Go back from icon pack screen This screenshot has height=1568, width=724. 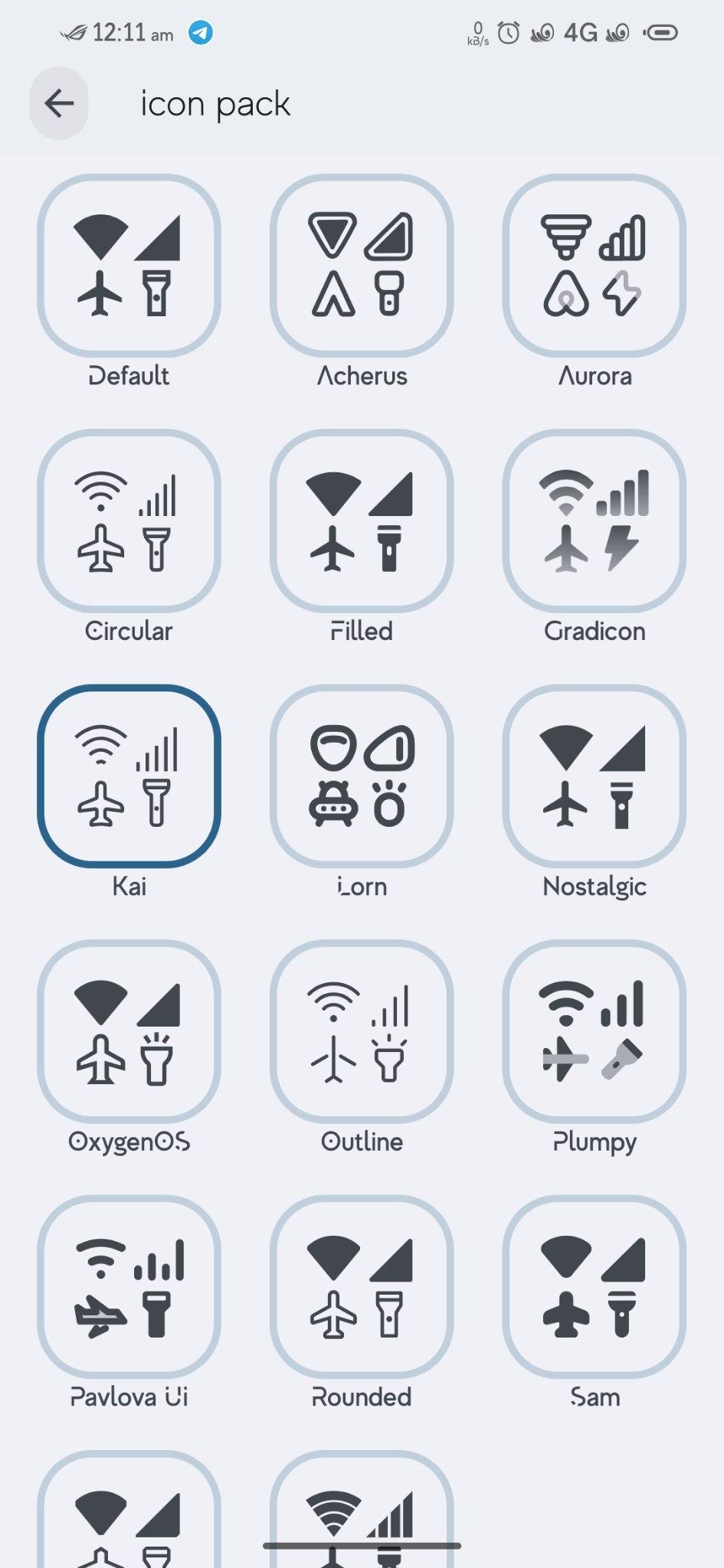coord(59,103)
